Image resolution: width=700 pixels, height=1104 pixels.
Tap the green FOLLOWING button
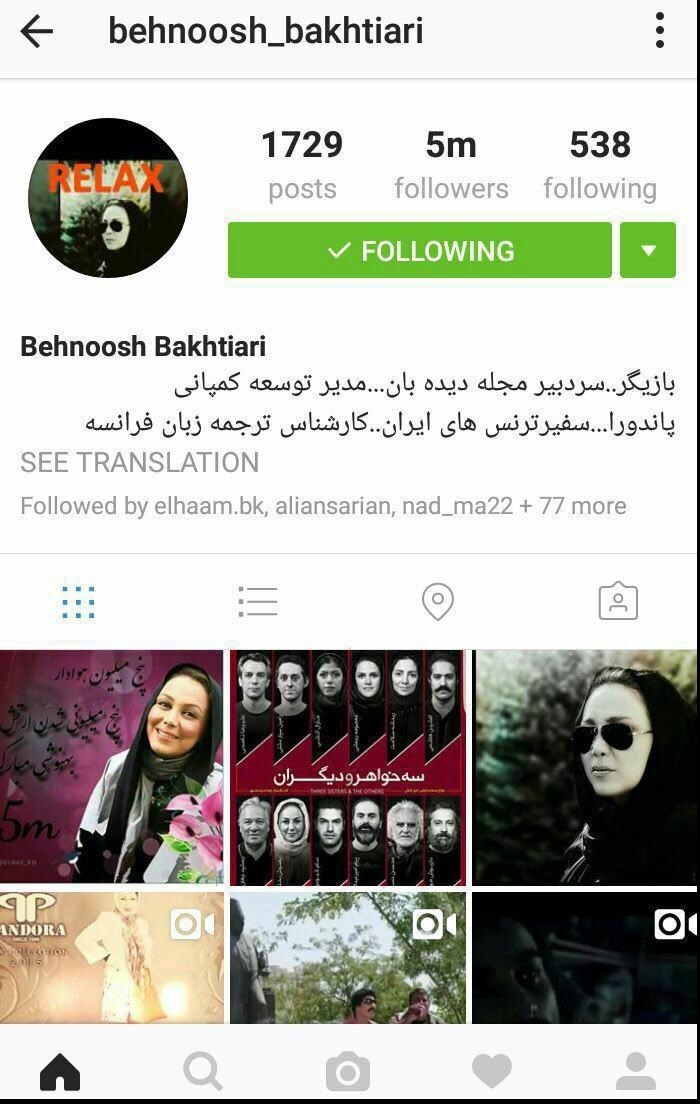(x=419, y=250)
